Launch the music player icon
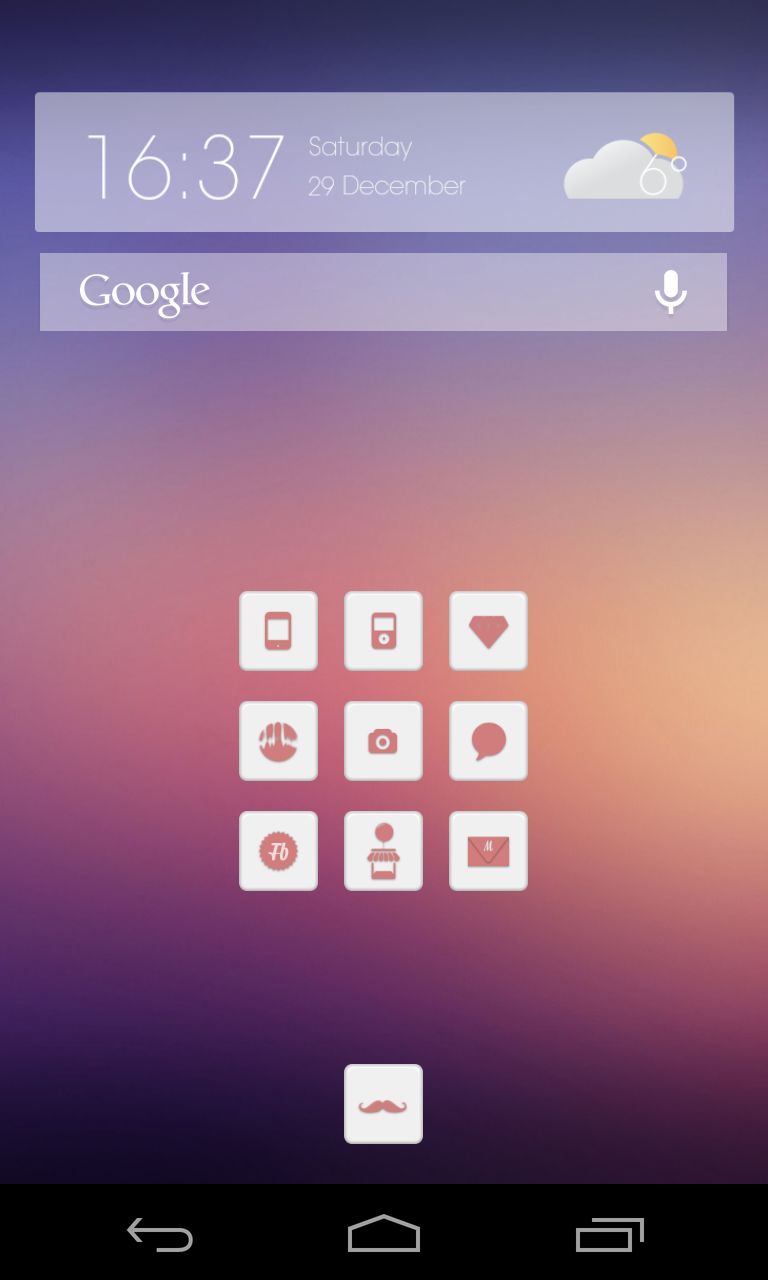 coord(383,631)
